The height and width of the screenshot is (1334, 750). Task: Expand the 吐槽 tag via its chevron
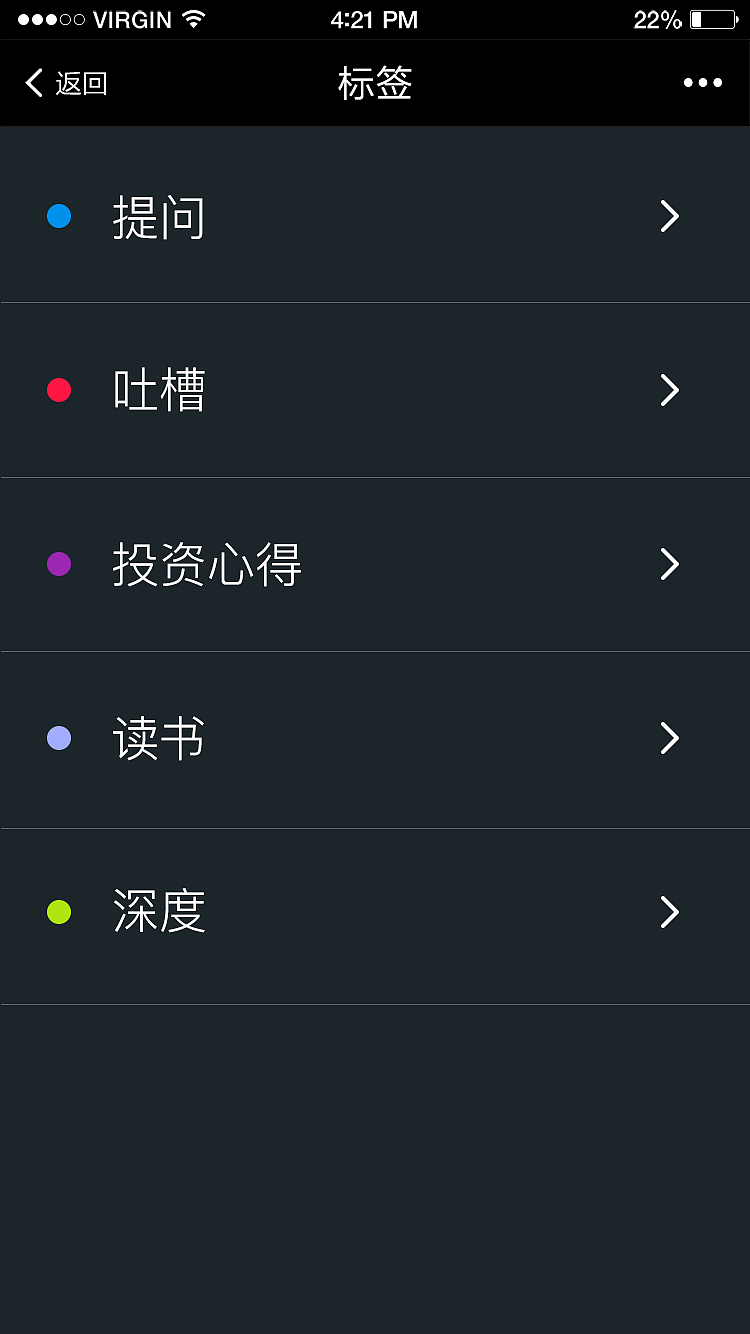[669, 390]
